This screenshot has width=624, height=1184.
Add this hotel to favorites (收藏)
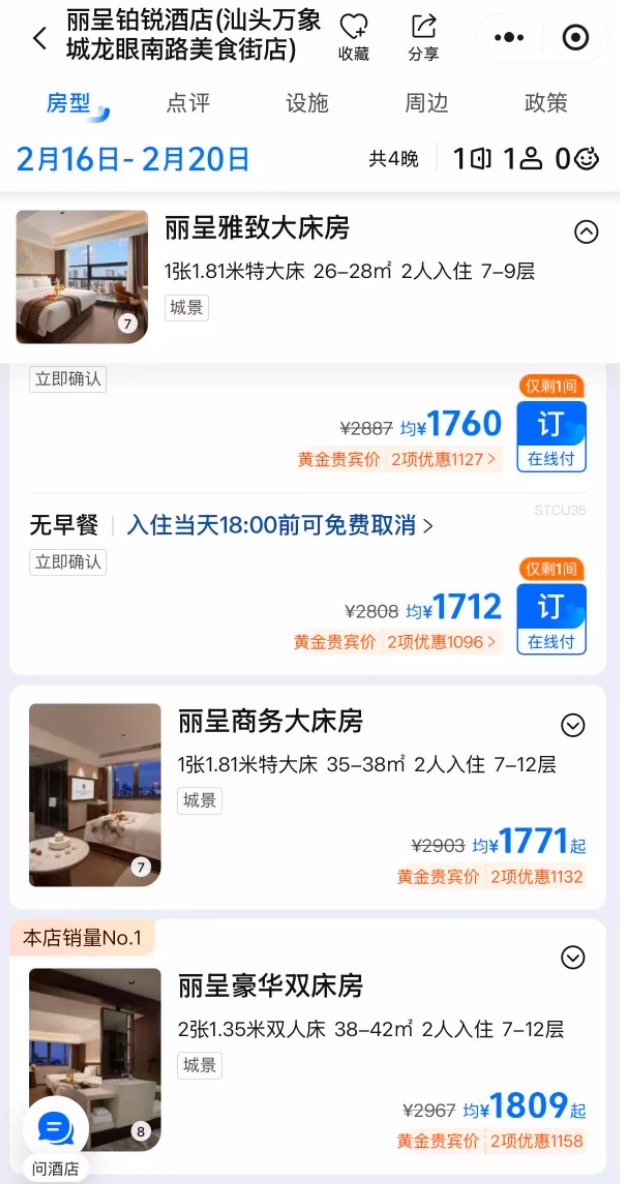353,37
